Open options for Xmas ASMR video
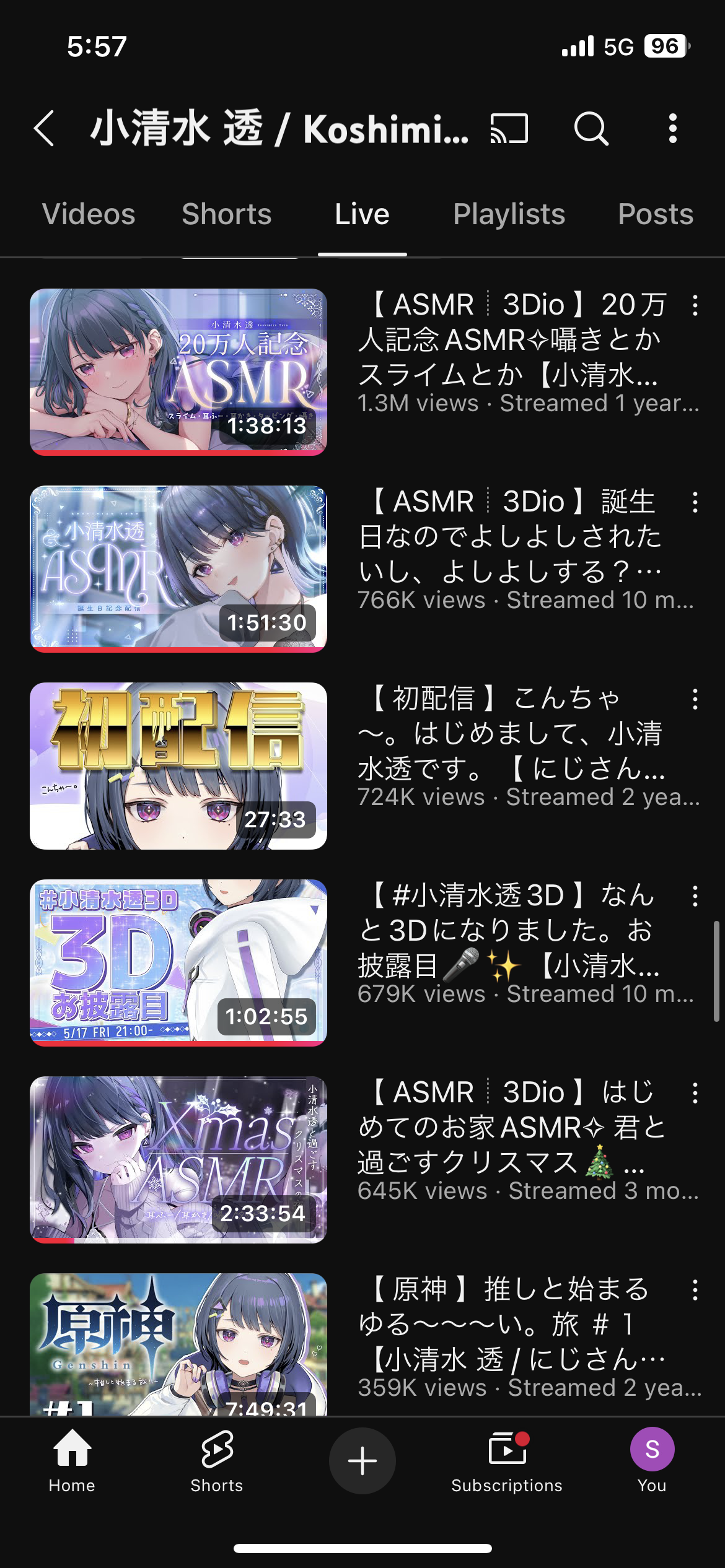Image resolution: width=725 pixels, height=1568 pixels. (695, 1093)
